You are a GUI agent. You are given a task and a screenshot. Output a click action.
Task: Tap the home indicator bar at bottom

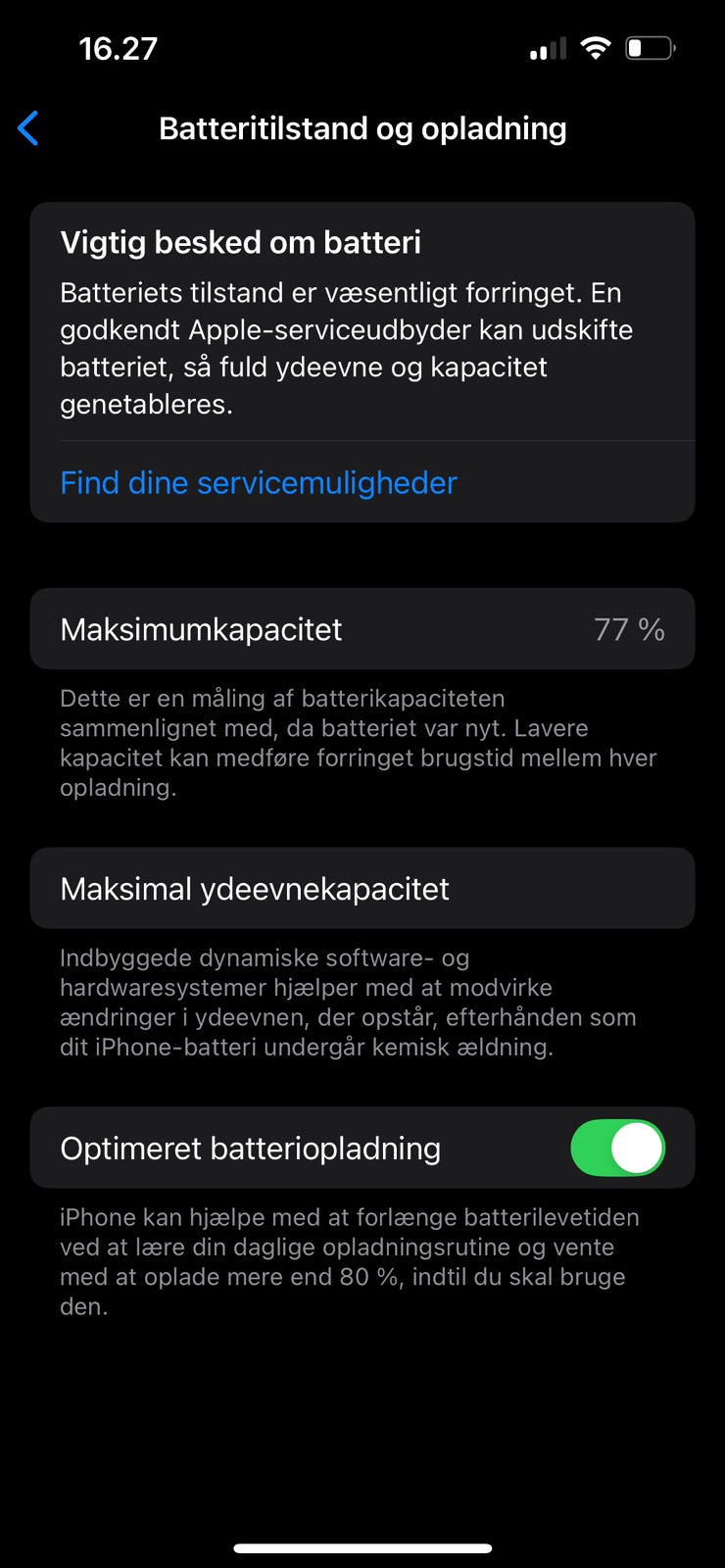click(362, 1548)
